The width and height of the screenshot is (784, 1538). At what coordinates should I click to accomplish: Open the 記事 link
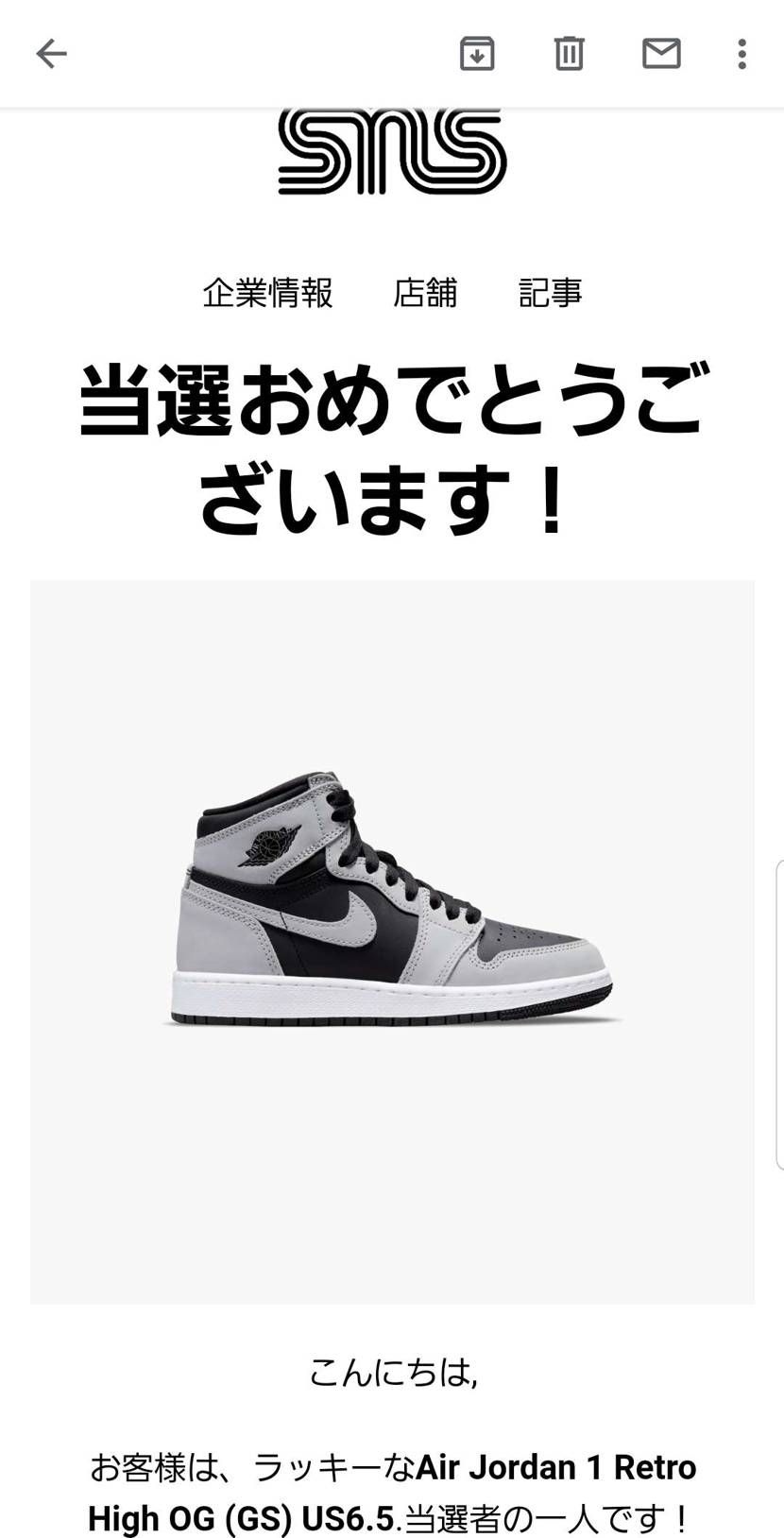(551, 293)
